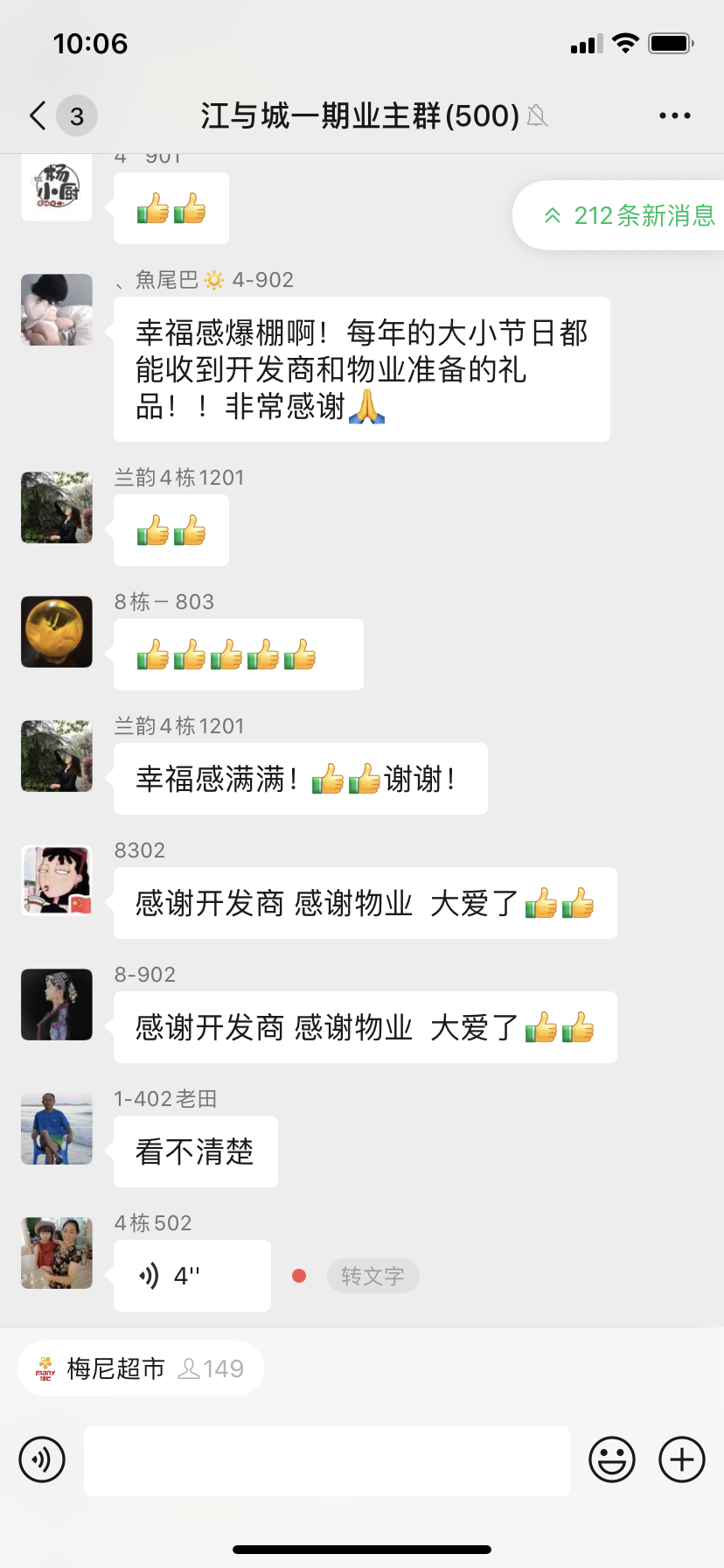Tap the avatar of 8-902
The height and width of the screenshot is (1568, 724).
point(57,1004)
